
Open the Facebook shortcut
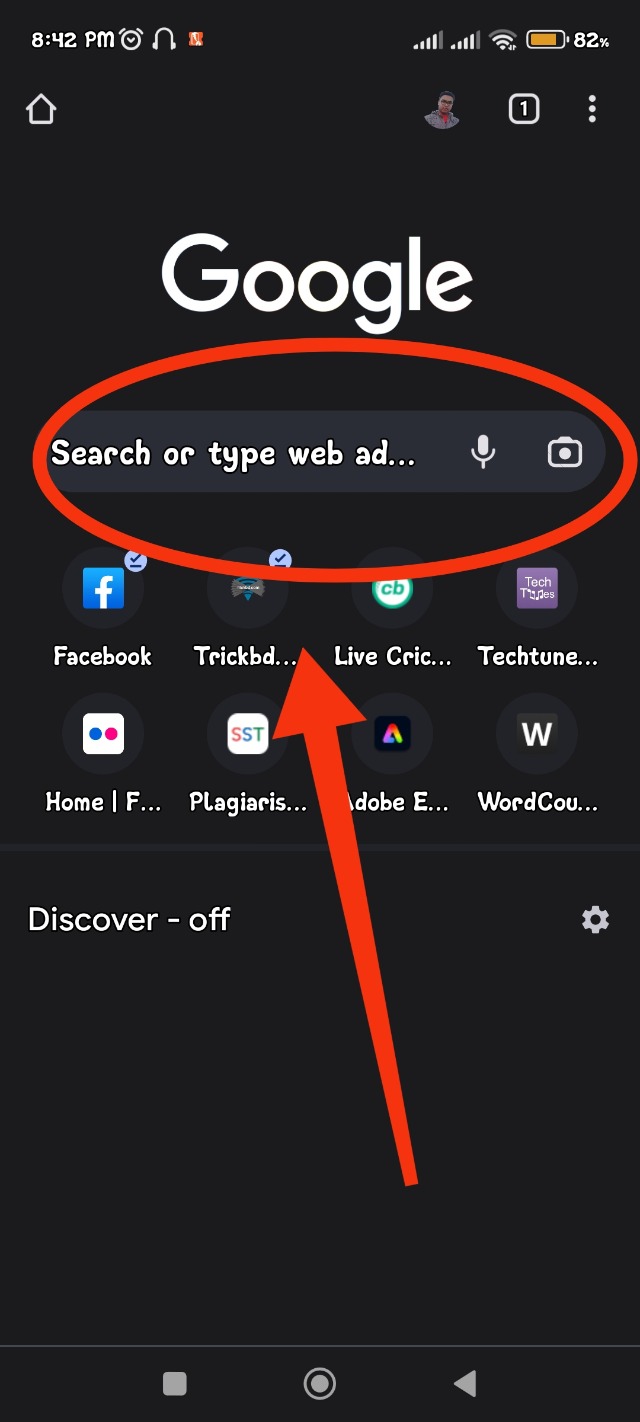pyautogui.click(x=103, y=590)
